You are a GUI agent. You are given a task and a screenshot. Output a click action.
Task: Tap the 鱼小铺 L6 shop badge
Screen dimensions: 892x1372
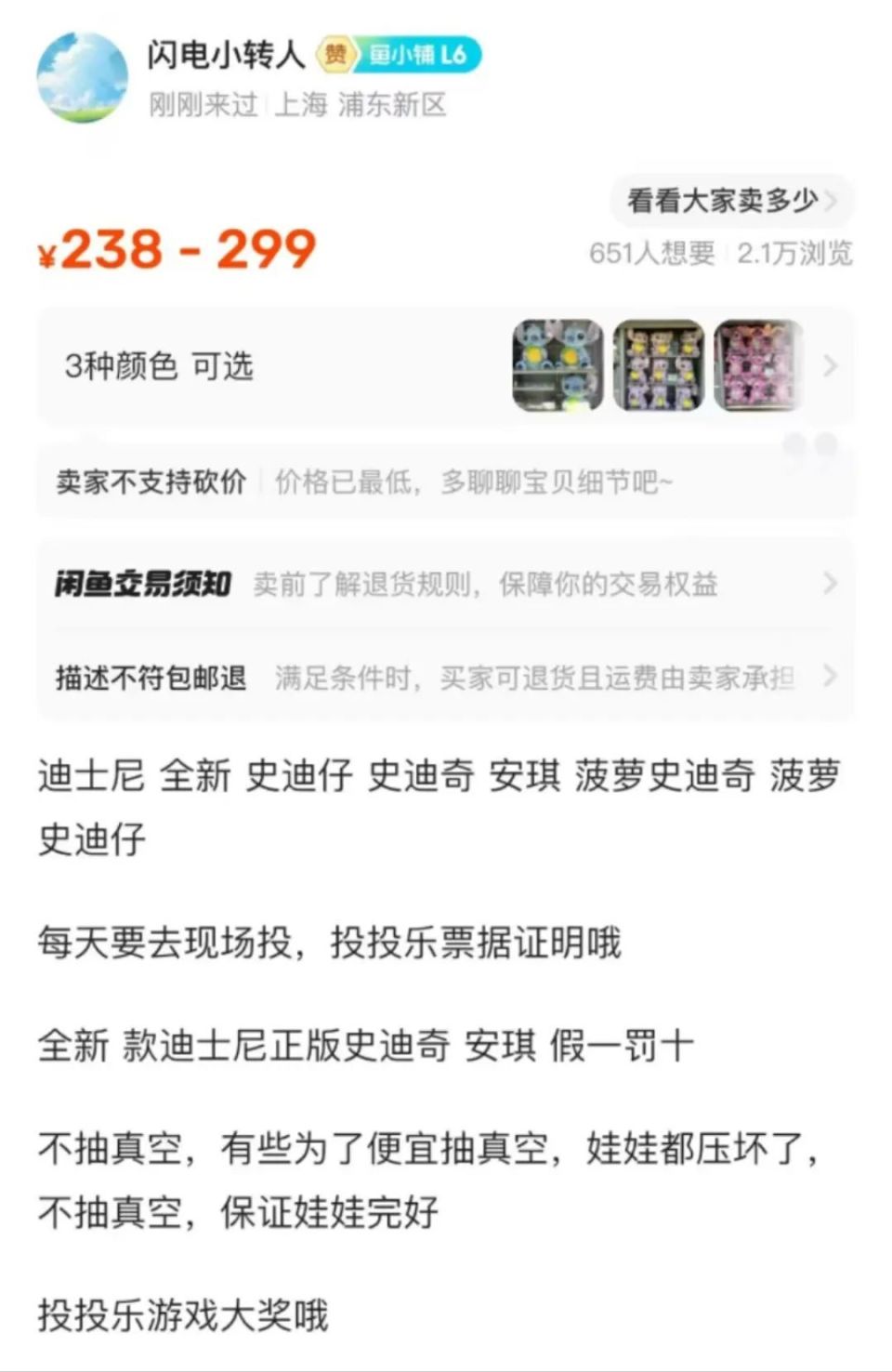419,55
